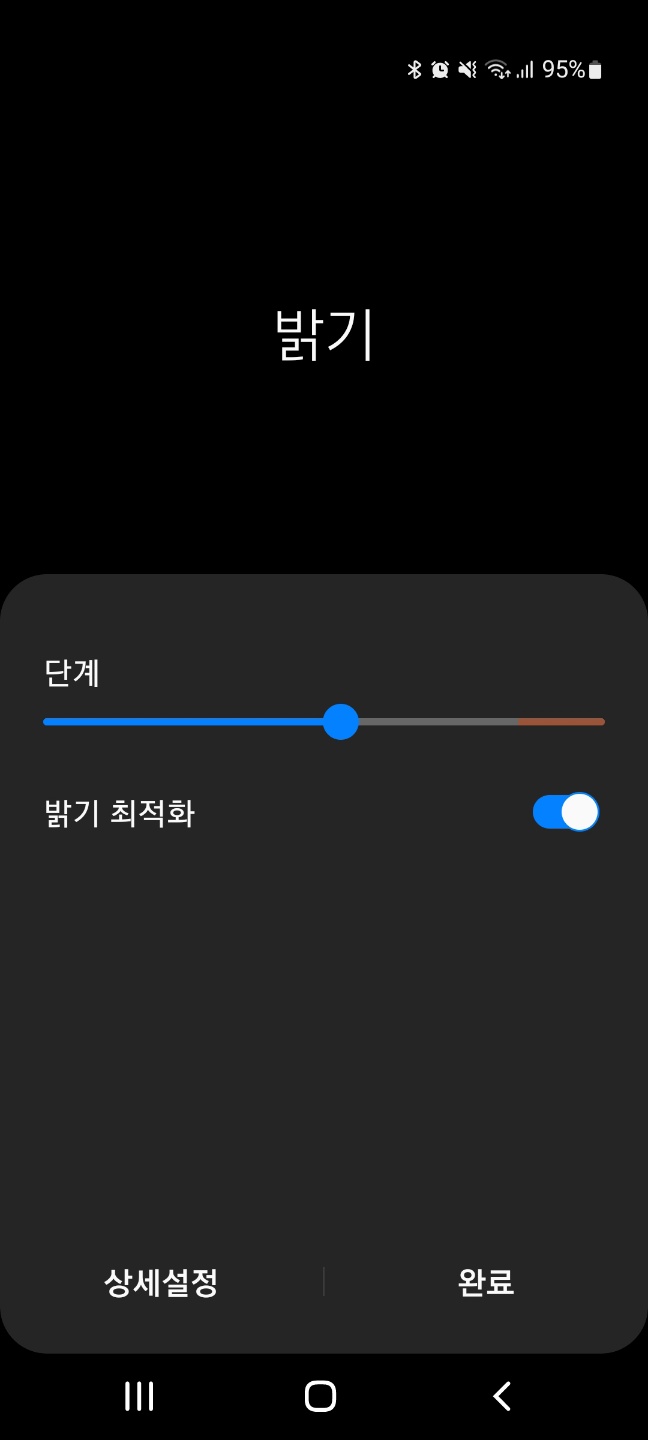Go back with navigation bar arrow
The height and width of the screenshot is (1440, 648).
pyautogui.click(x=502, y=1396)
